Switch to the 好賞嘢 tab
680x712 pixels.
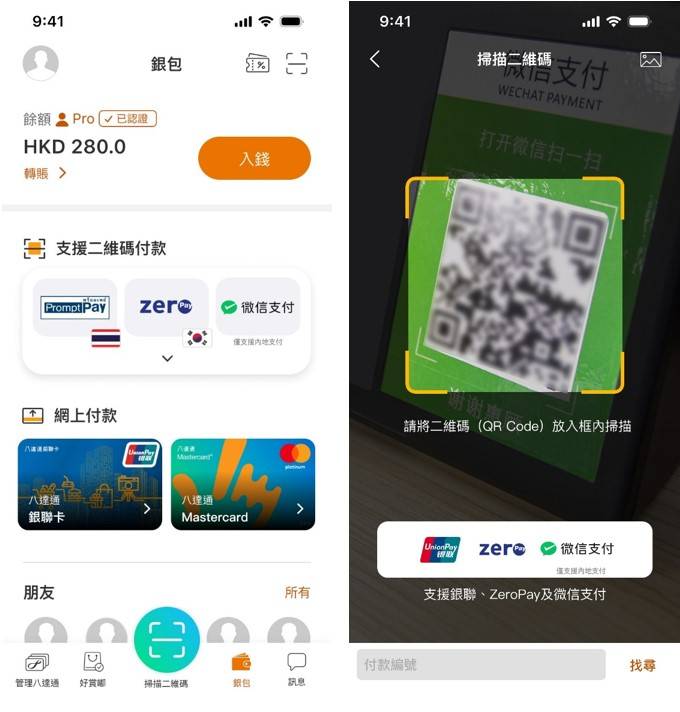click(x=94, y=669)
